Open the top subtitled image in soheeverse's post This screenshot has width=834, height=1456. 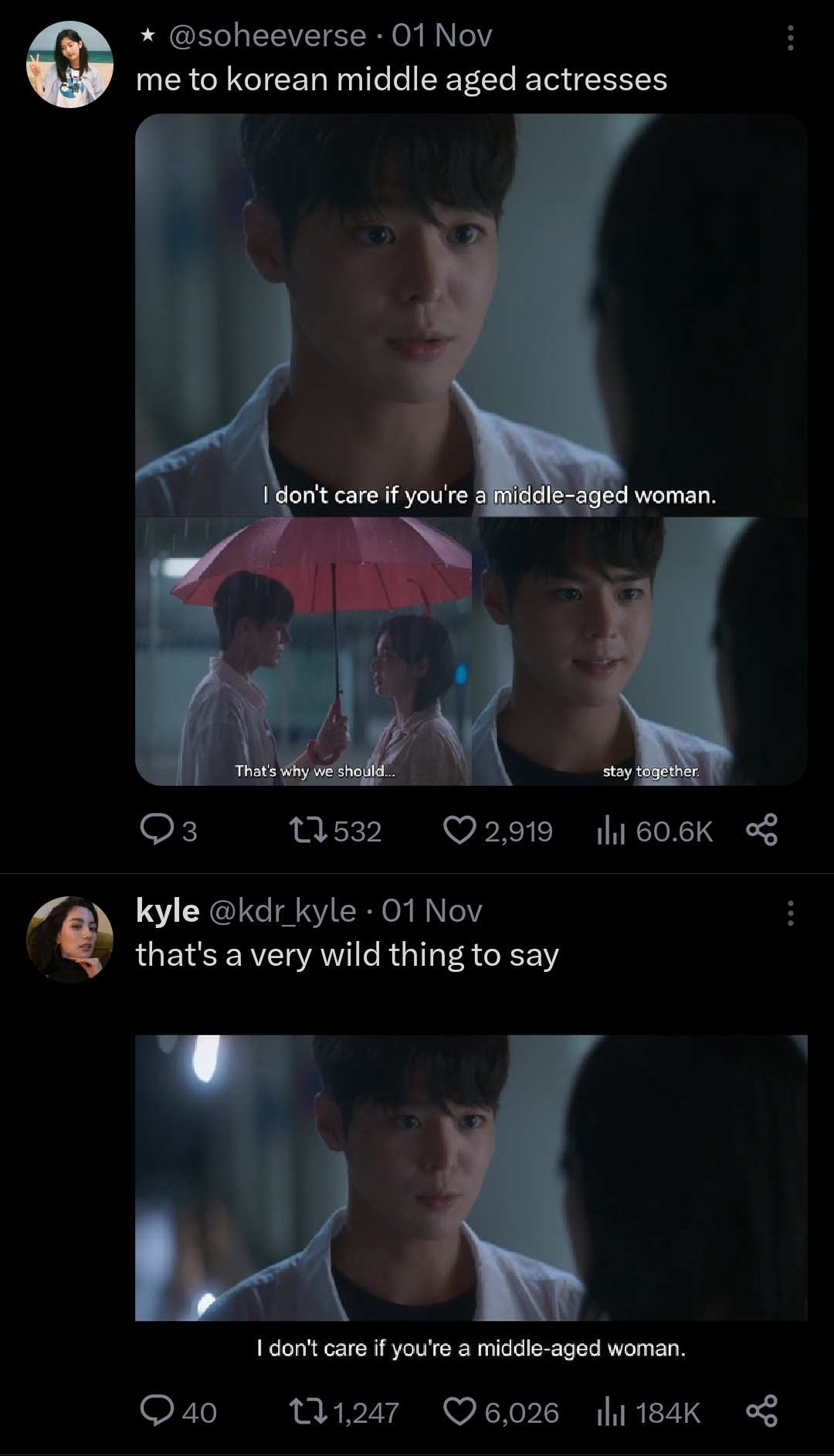(x=471, y=315)
